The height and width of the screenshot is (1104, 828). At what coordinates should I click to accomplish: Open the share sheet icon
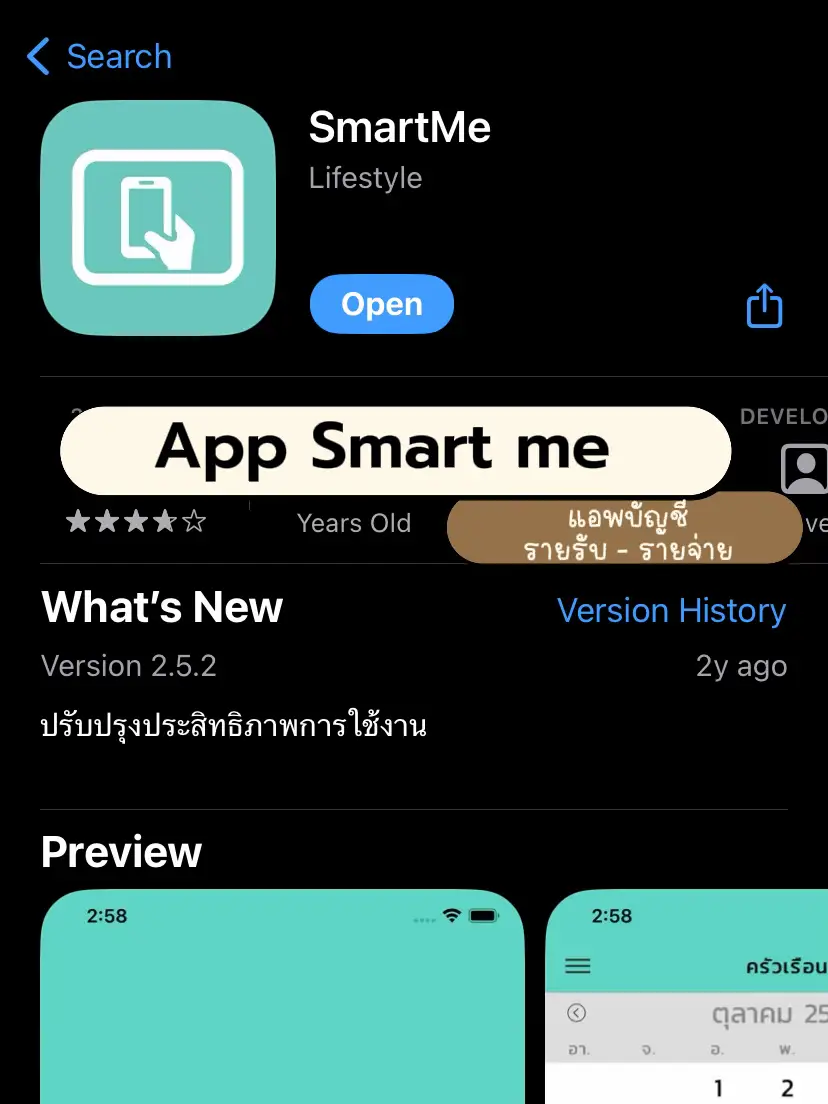point(764,306)
